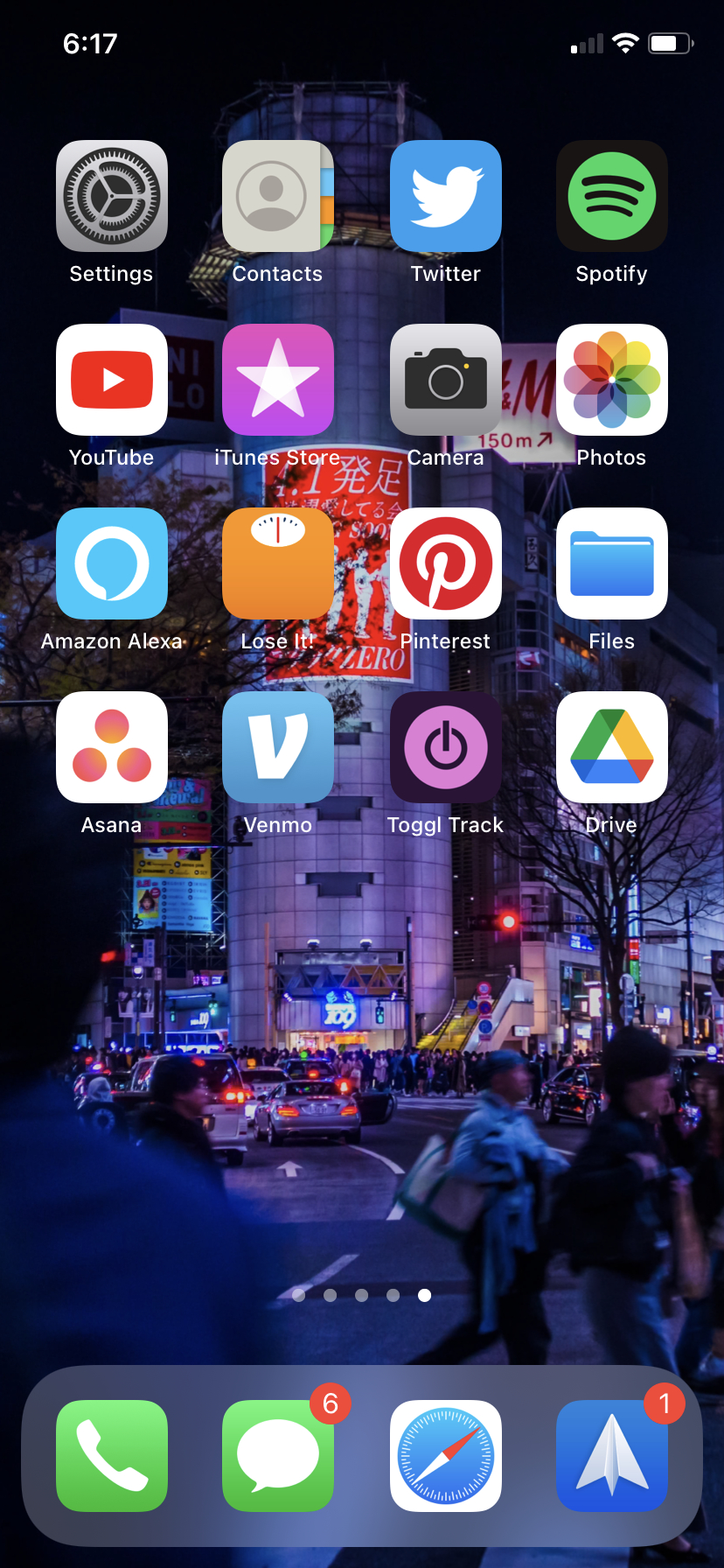The width and height of the screenshot is (724, 1568).
Task: Open Pinterest
Action: tap(446, 563)
